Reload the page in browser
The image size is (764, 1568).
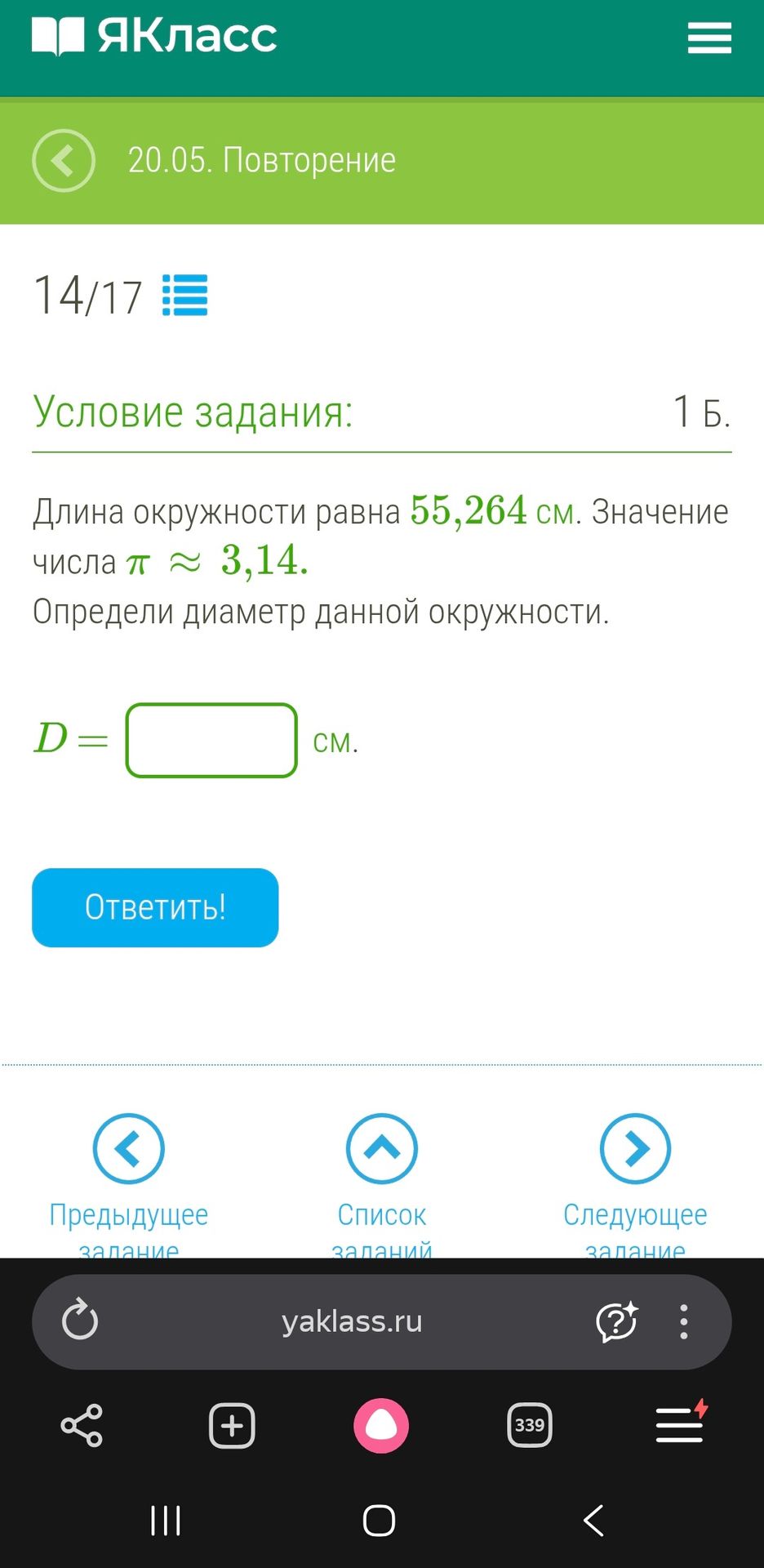coord(80,1321)
